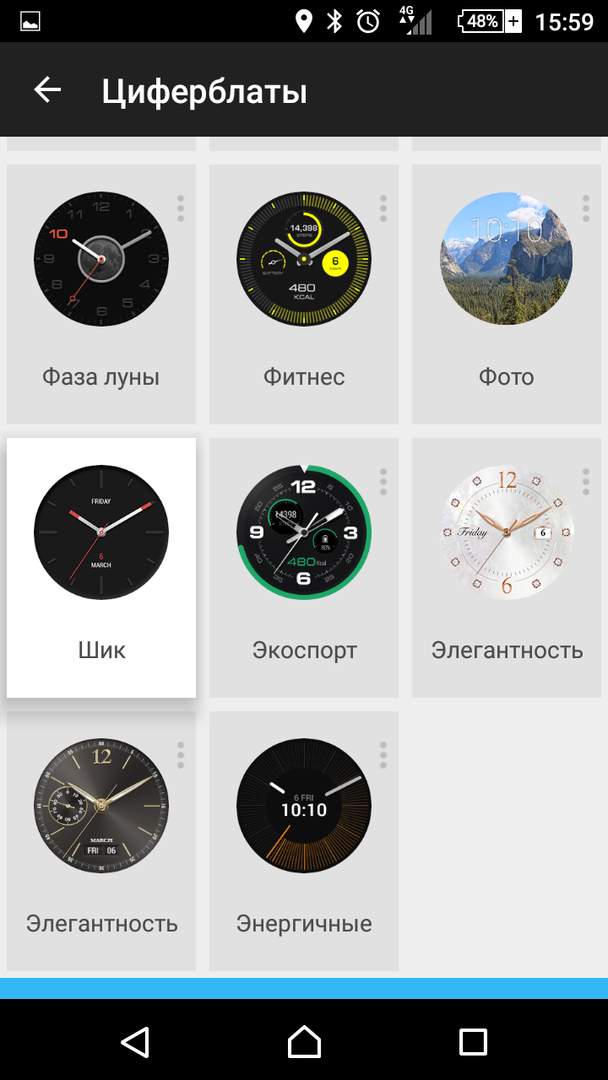Select the Фаза луны watch face
Screen dimensions: 608x1080
click(x=101, y=260)
